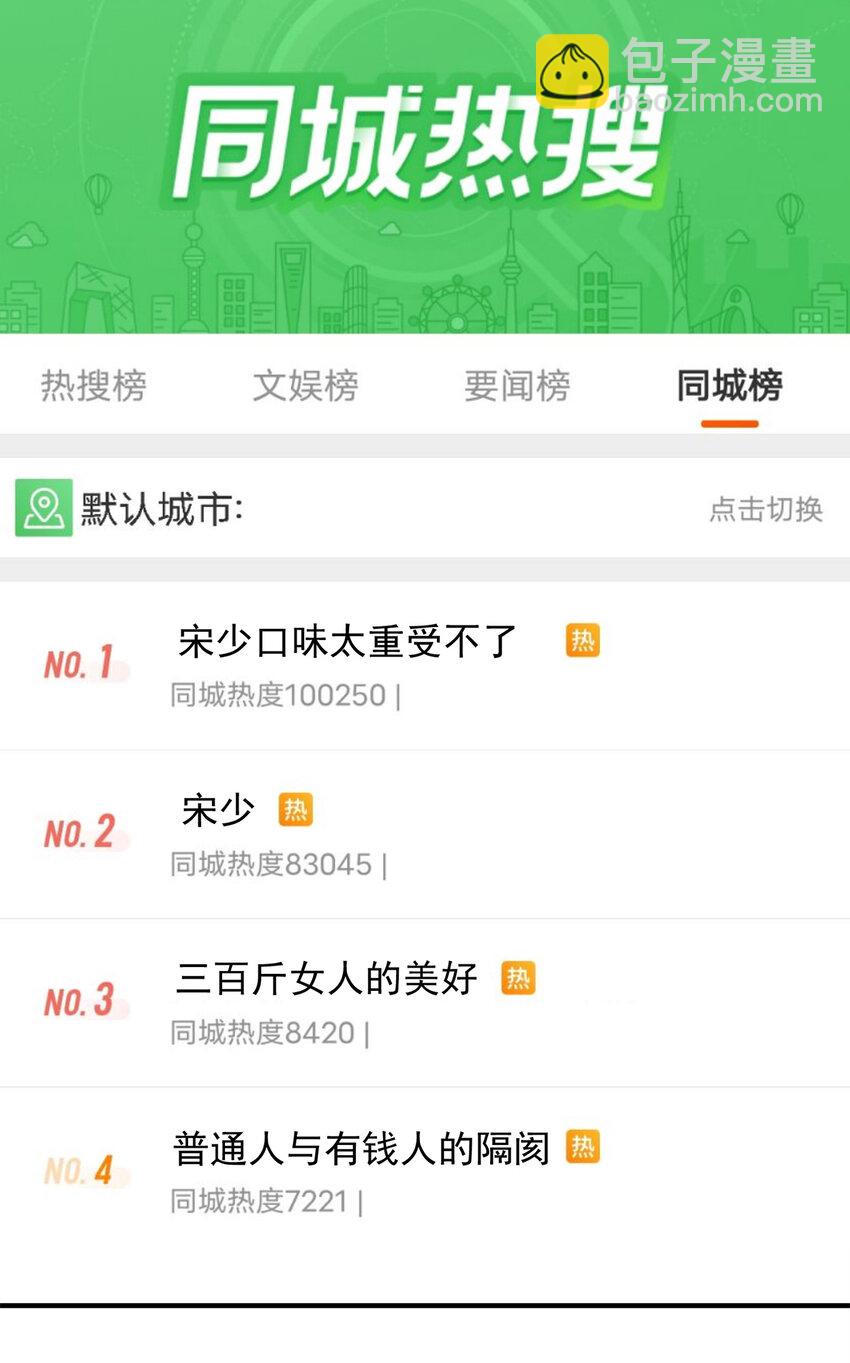Click the orange underline below 同城榜

tap(728, 422)
